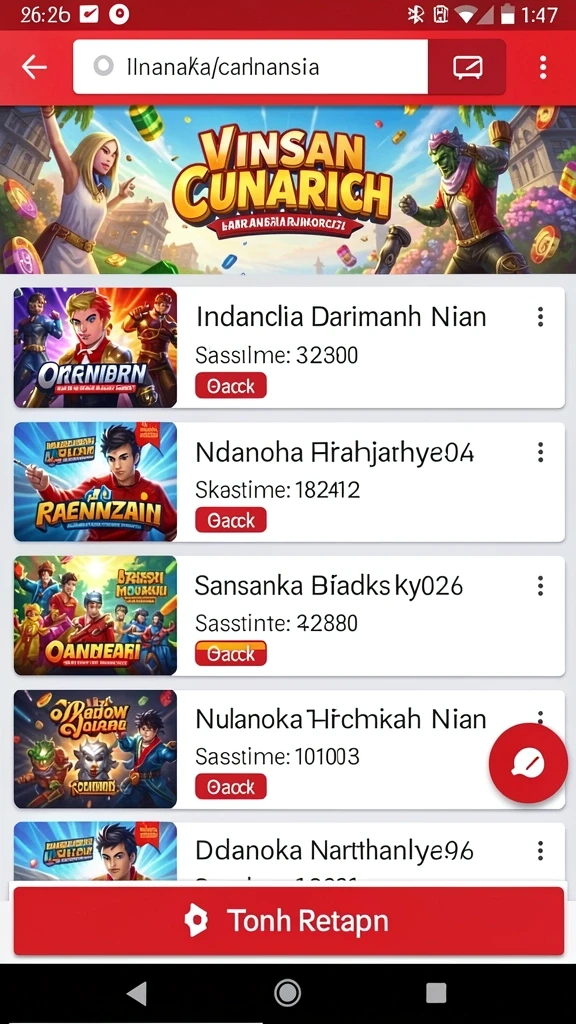Open the Vinsan Cunarich banner
Image resolution: width=576 pixels, height=1024 pixels.
click(x=288, y=189)
